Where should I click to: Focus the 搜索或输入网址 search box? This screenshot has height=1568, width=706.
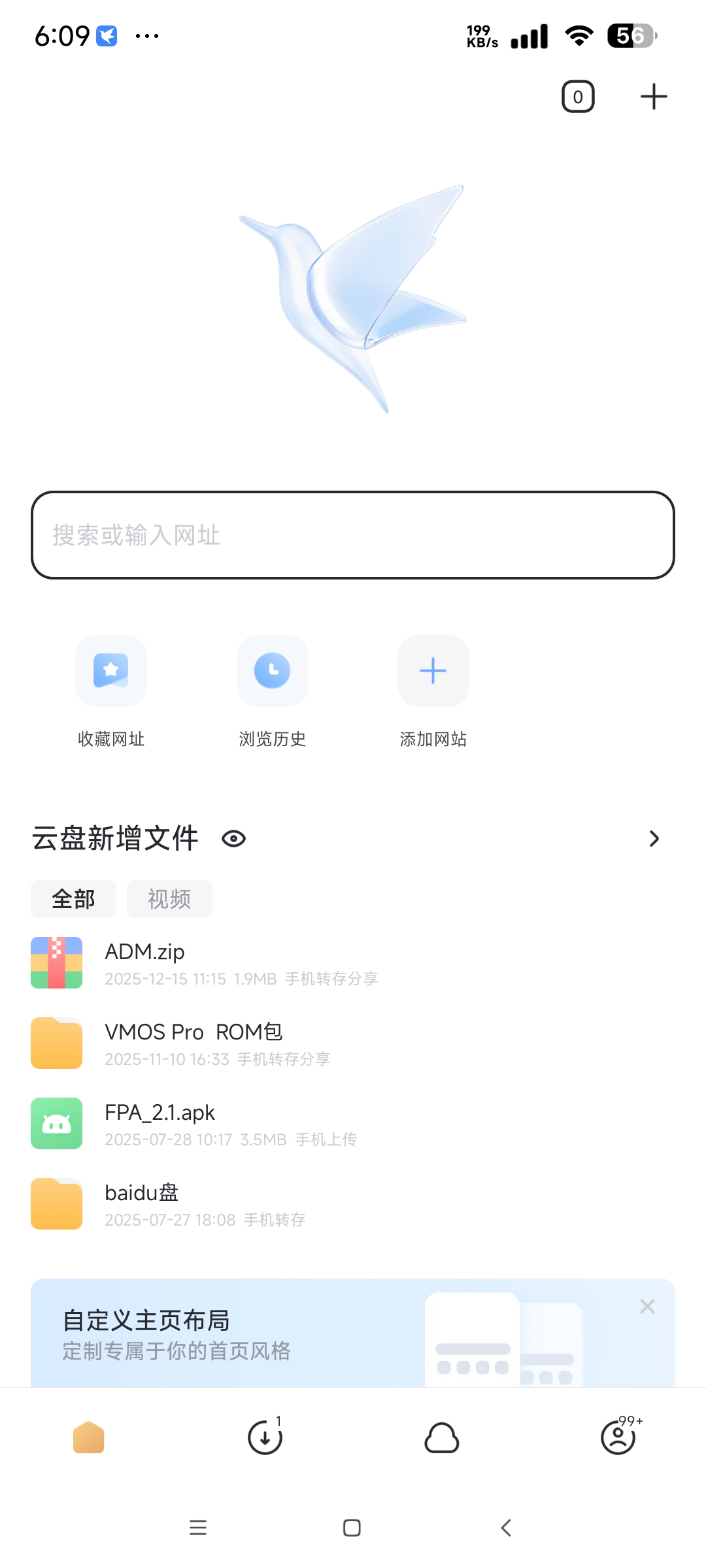(353, 535)
